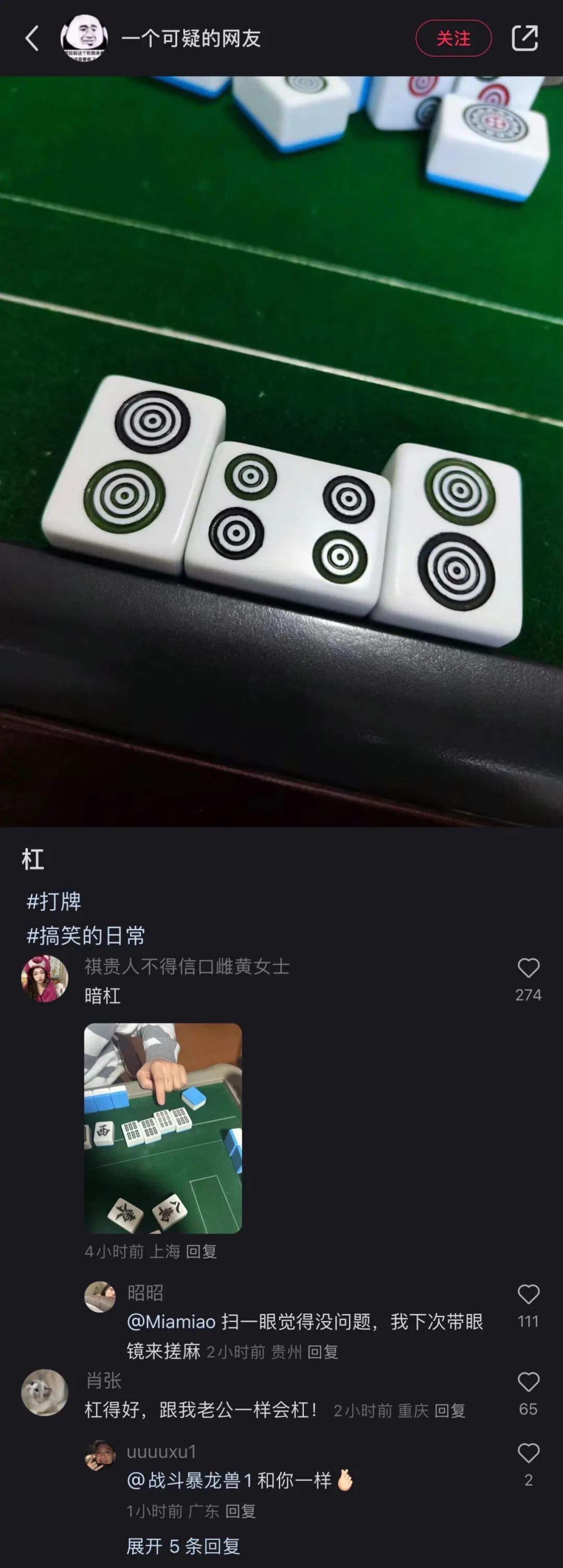Open the @战斗暴龙兽1 mention
This screenshot has width=563, height=1568.
tap(189, 1480)
